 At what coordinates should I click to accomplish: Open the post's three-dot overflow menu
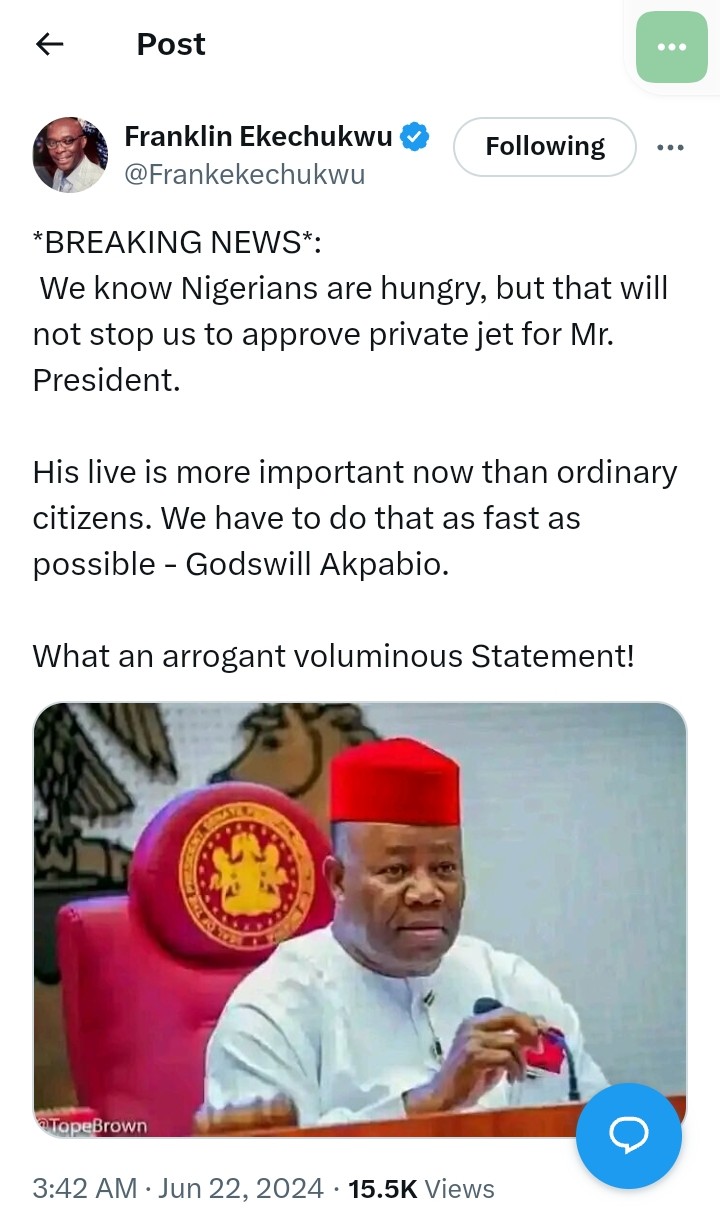[x=670, y=147]
